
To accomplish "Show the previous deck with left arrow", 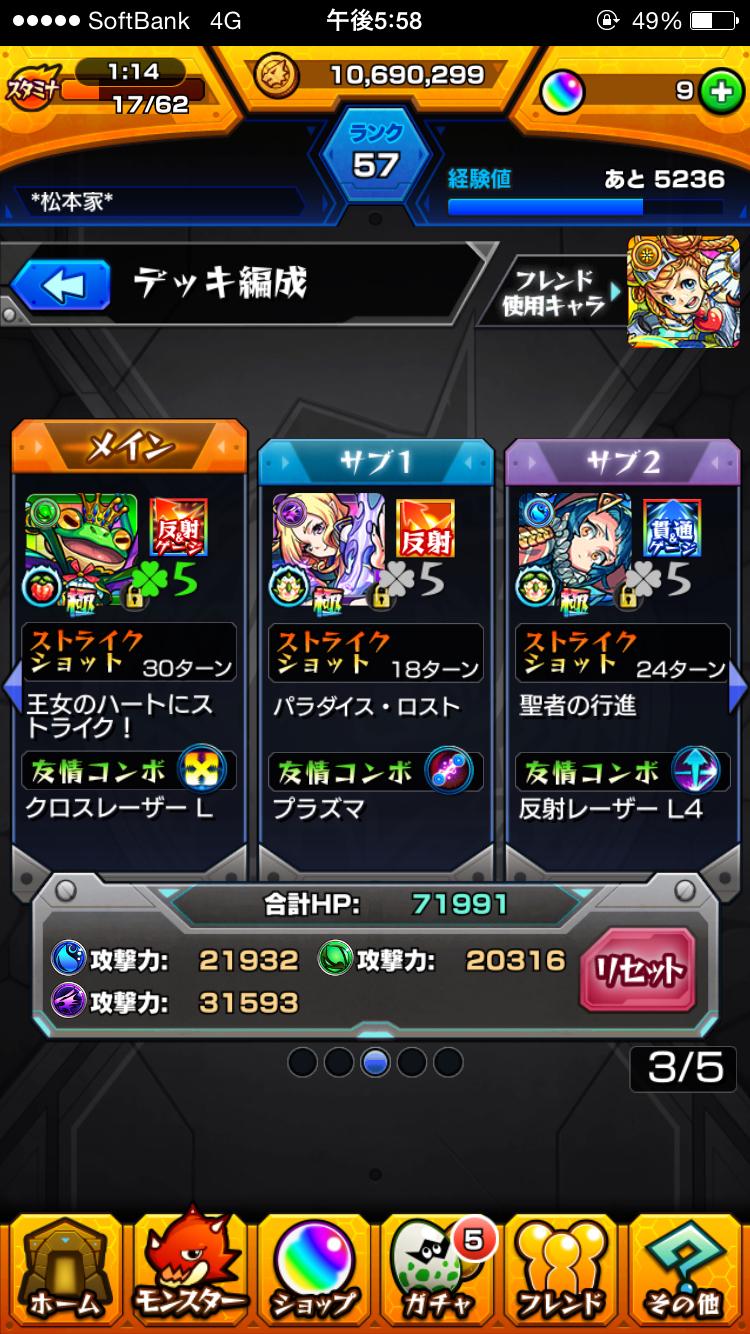I will (11, 686).
